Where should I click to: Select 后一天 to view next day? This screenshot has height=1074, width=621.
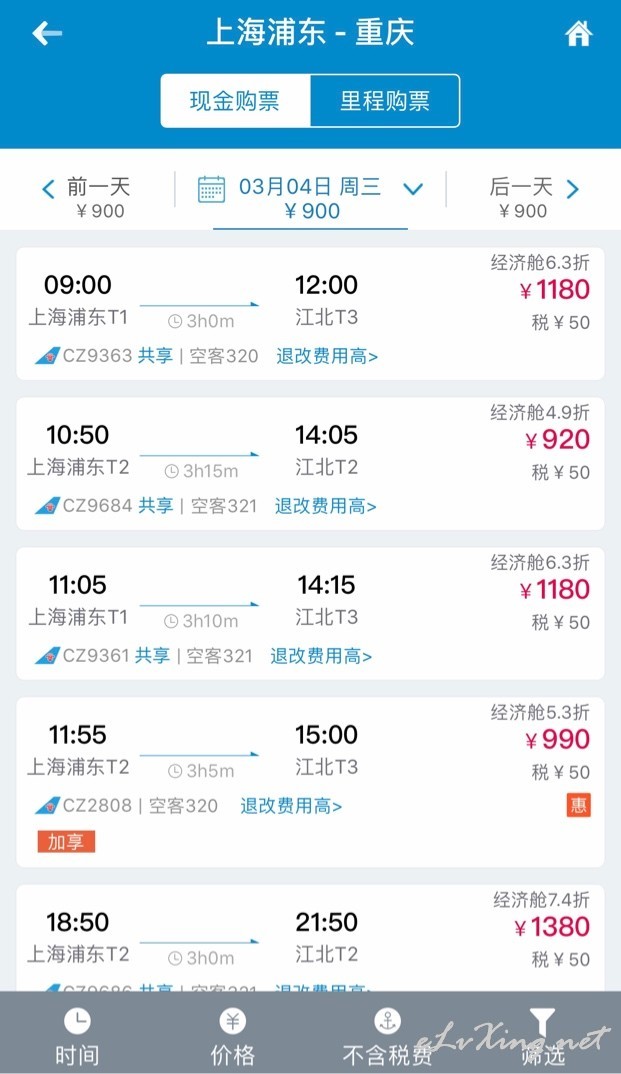click(534, 198)
